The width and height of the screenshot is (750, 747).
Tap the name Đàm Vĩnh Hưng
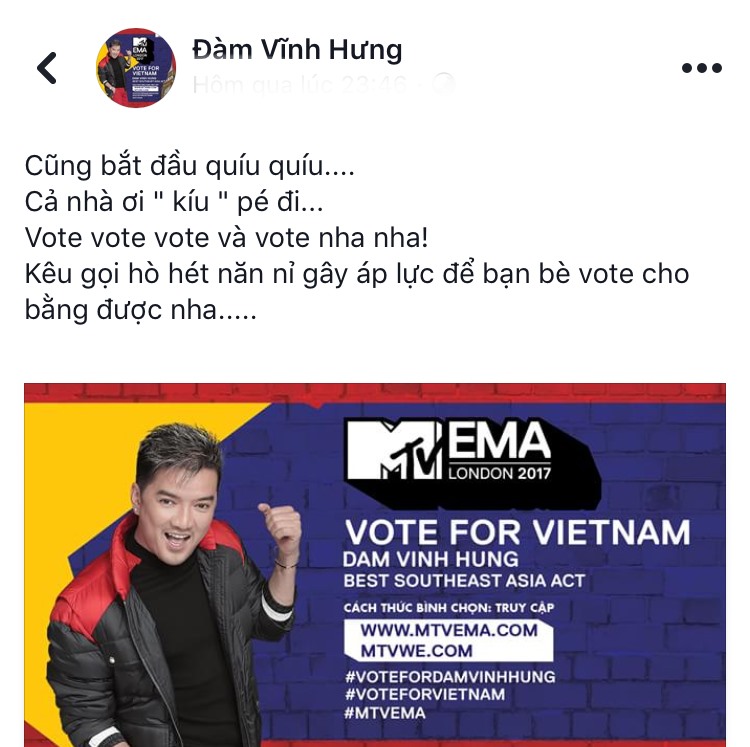[296, 49]
